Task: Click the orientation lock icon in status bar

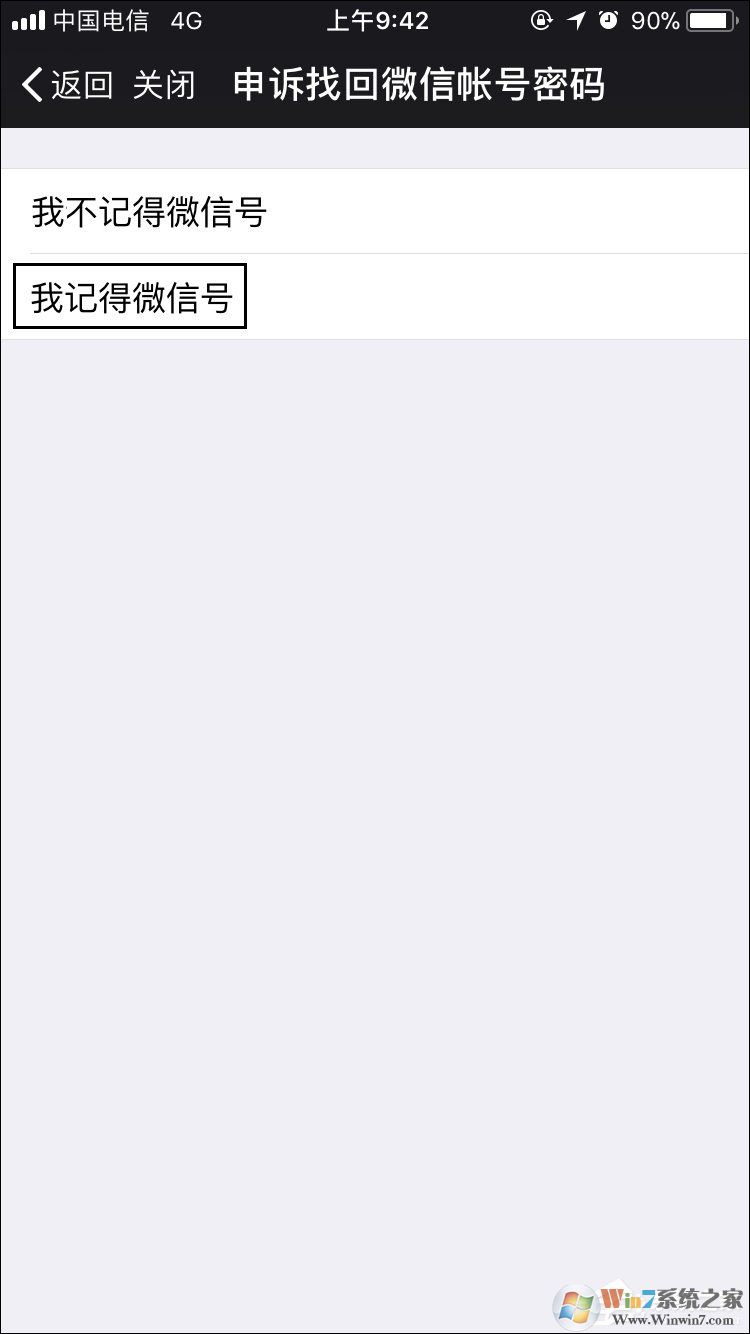Action: click(540, 18)
